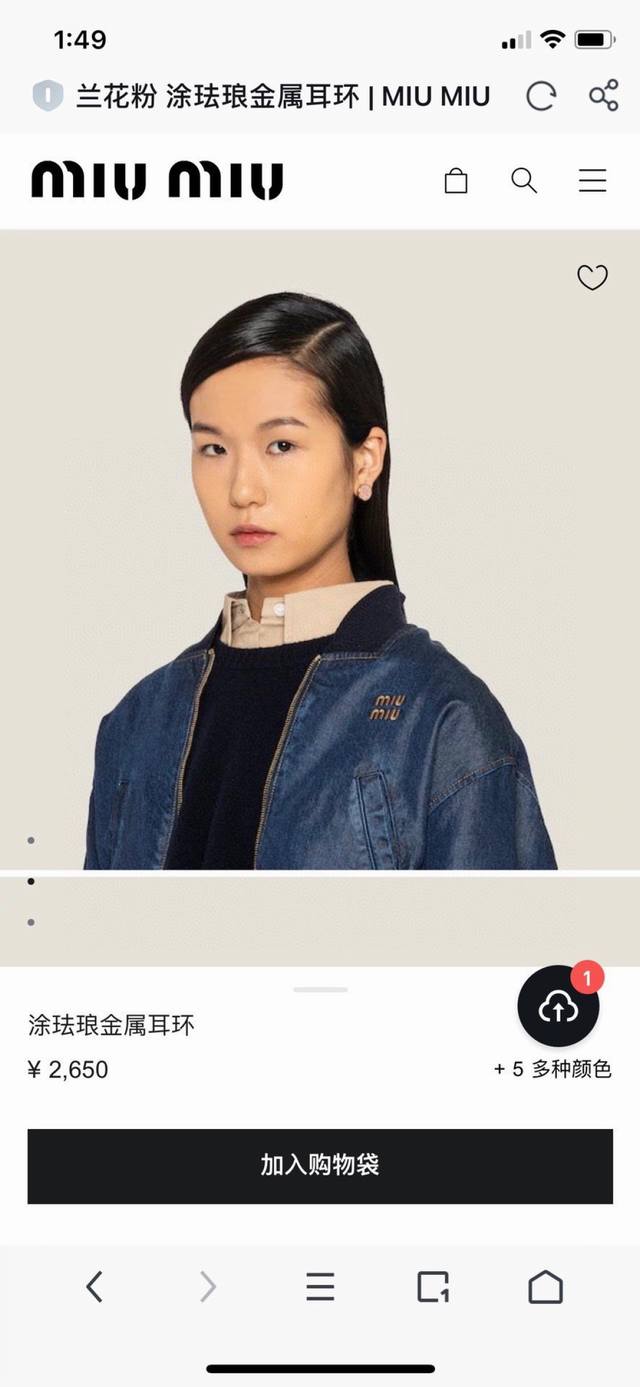
Task: Go back to the previous page
Action: (94, 1286)
